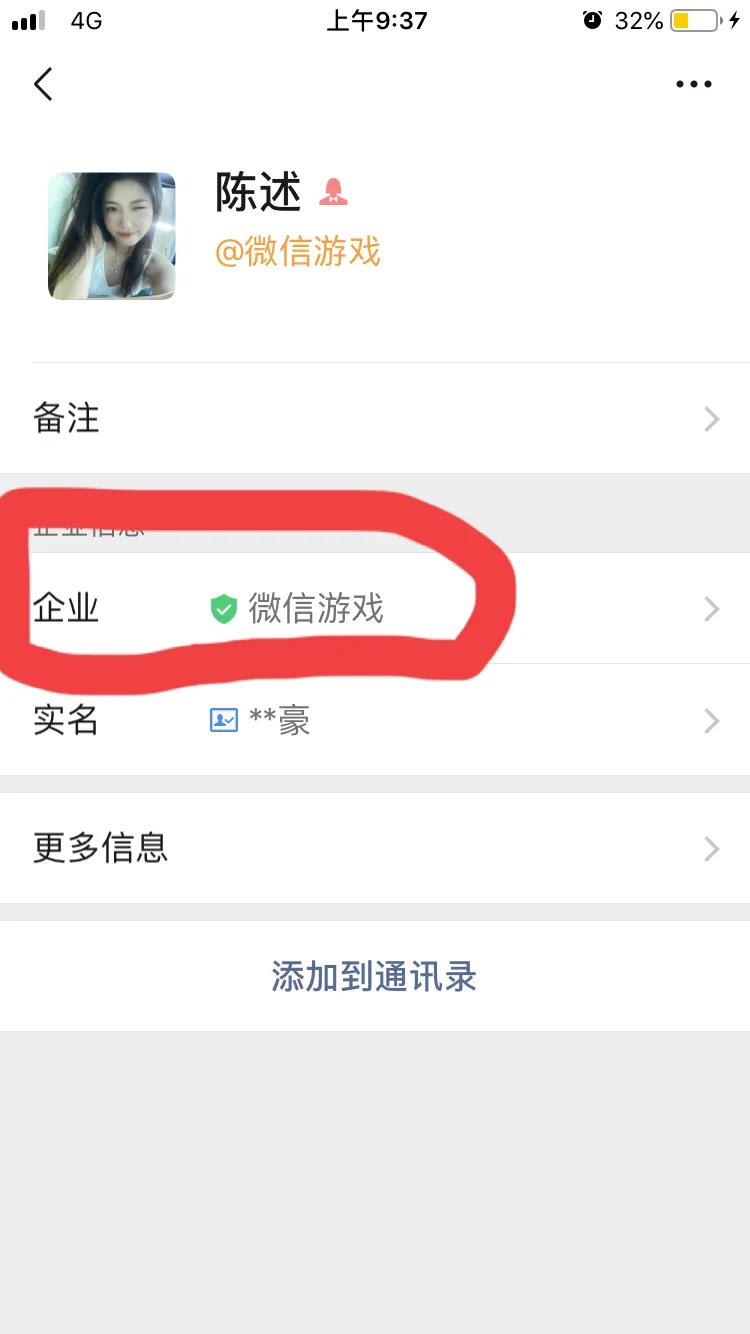
Task: Tap the time 上午9:37 in status bar
Action: point(375,20)
